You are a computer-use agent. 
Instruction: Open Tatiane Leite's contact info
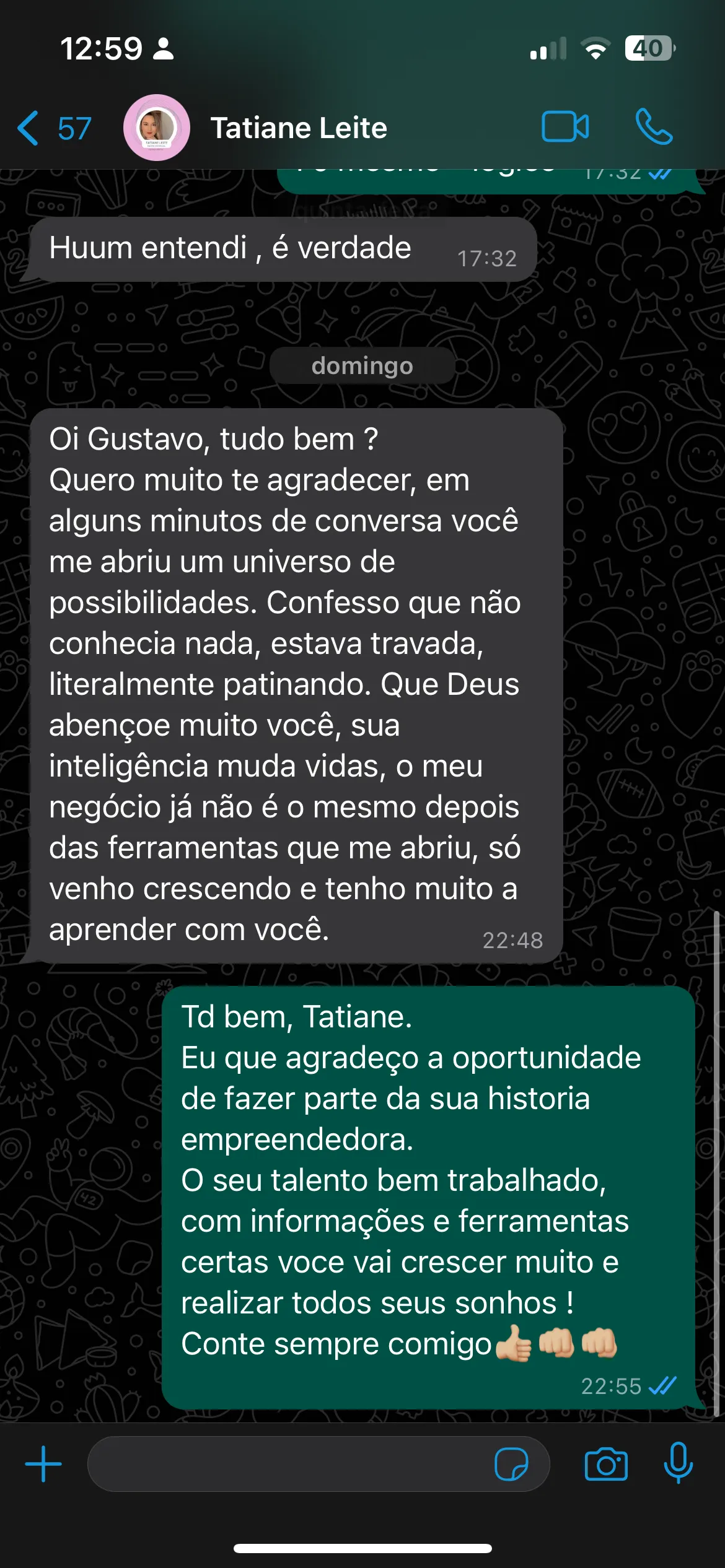(x=299, y=128)
